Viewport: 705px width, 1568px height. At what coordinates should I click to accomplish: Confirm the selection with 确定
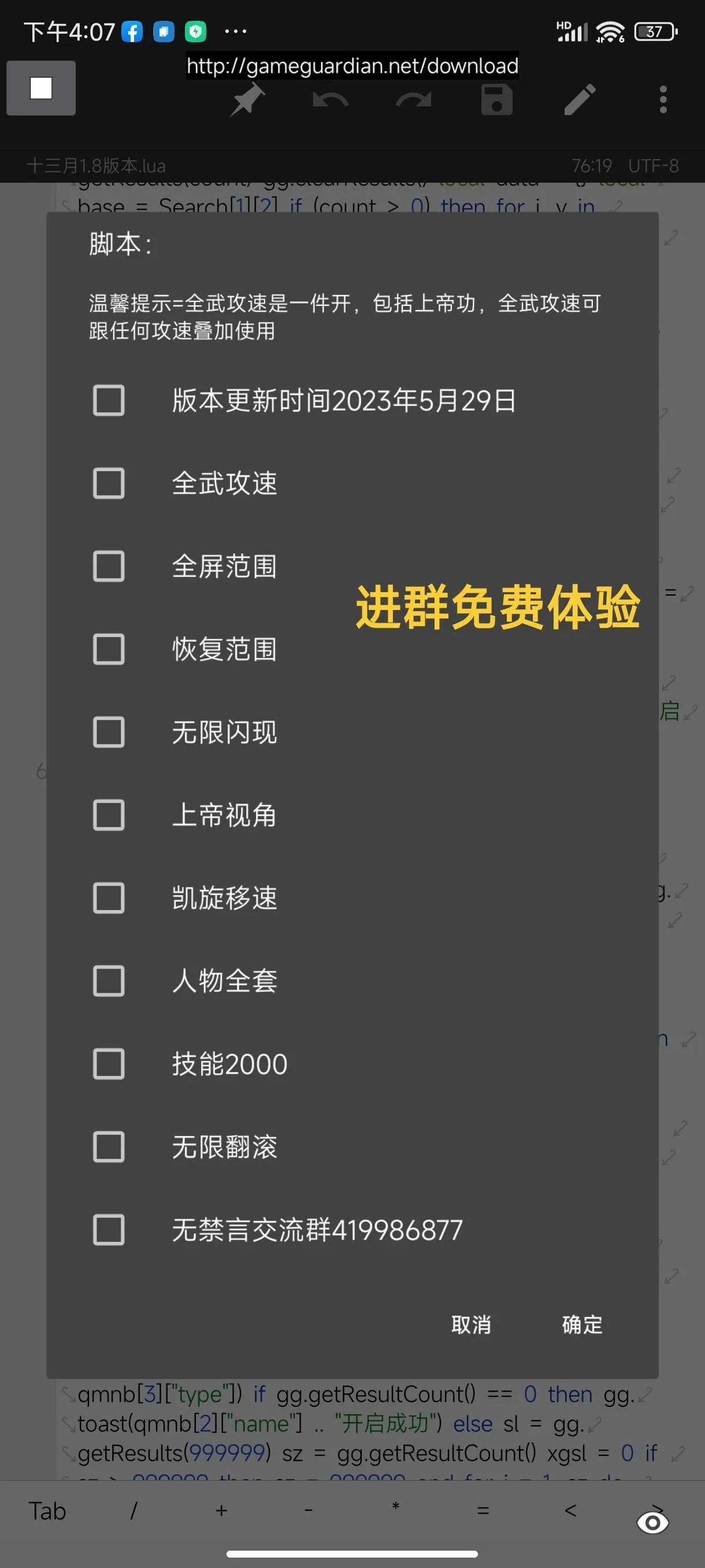581,1325
